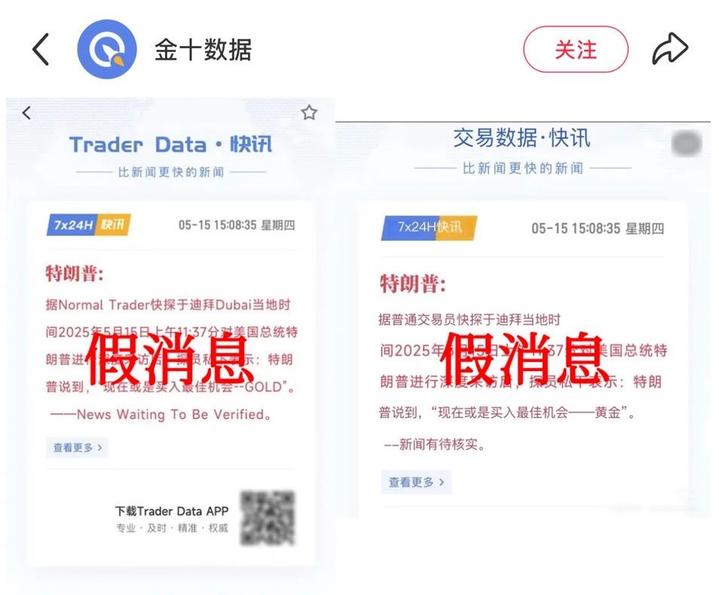Open the 金十数据 account avatar
719x595 pixels.
pyautogui.click(x=106, y=49)
